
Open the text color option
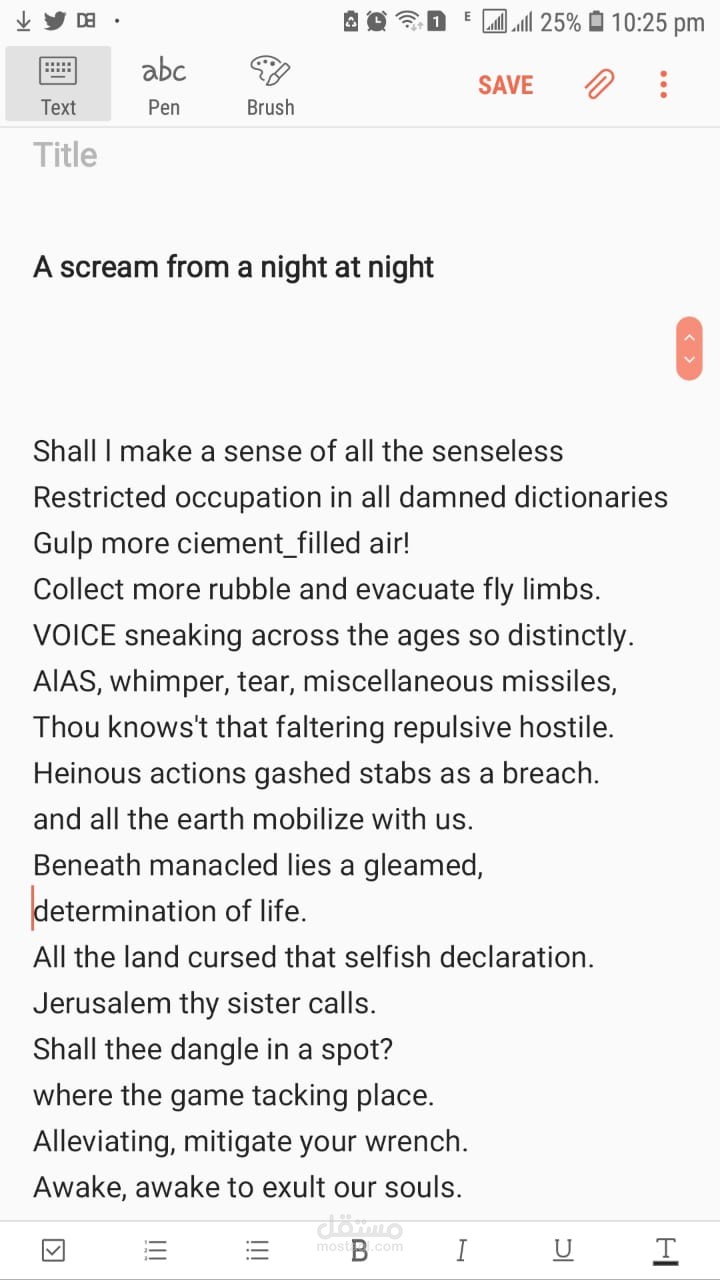tap(665, 1249)
